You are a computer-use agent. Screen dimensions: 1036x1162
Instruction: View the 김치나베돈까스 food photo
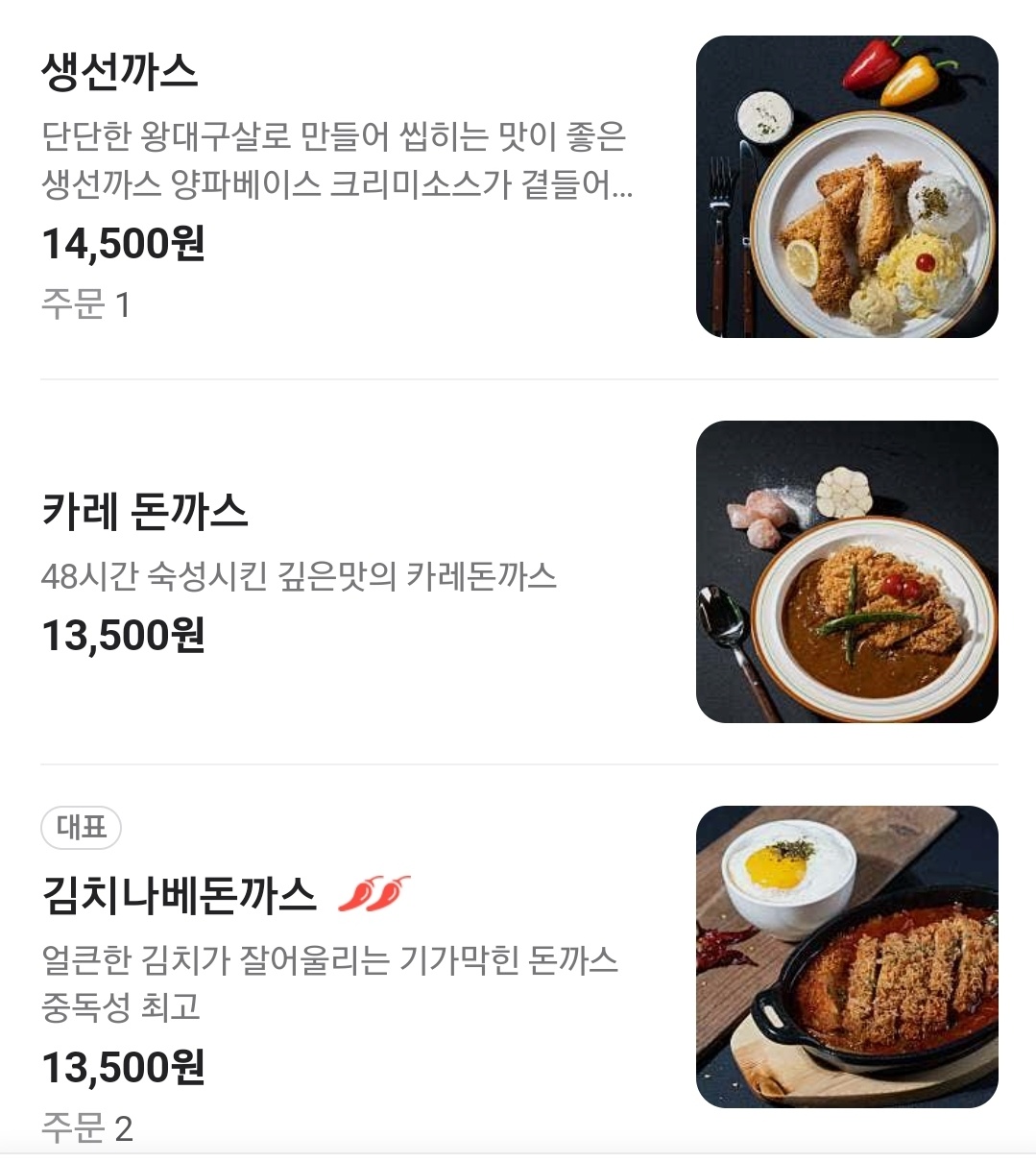click(x=846, y=956)
